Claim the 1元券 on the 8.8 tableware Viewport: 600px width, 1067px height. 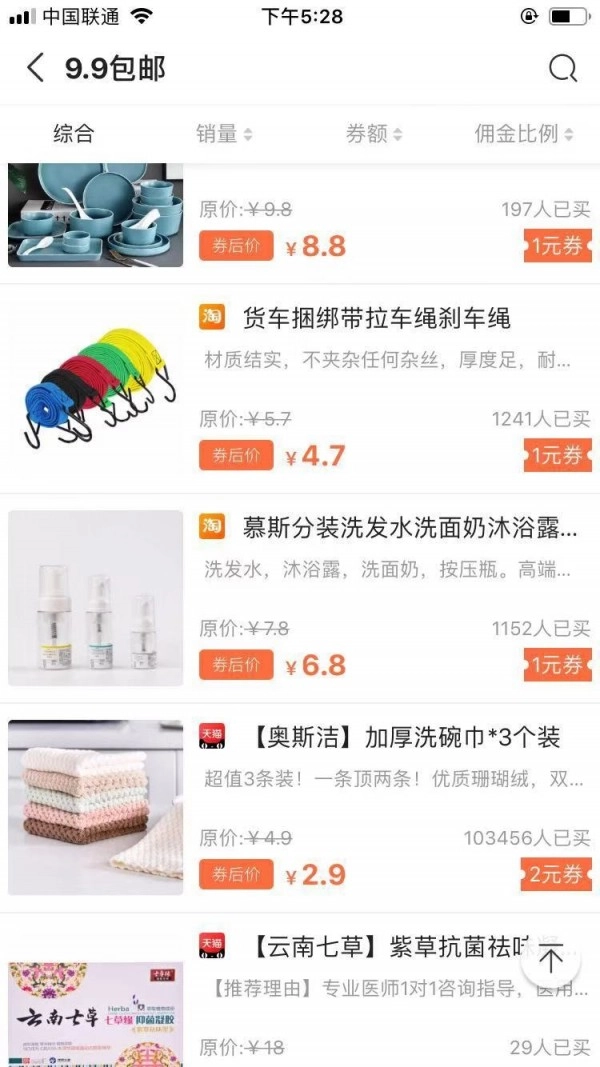(557, 246)
